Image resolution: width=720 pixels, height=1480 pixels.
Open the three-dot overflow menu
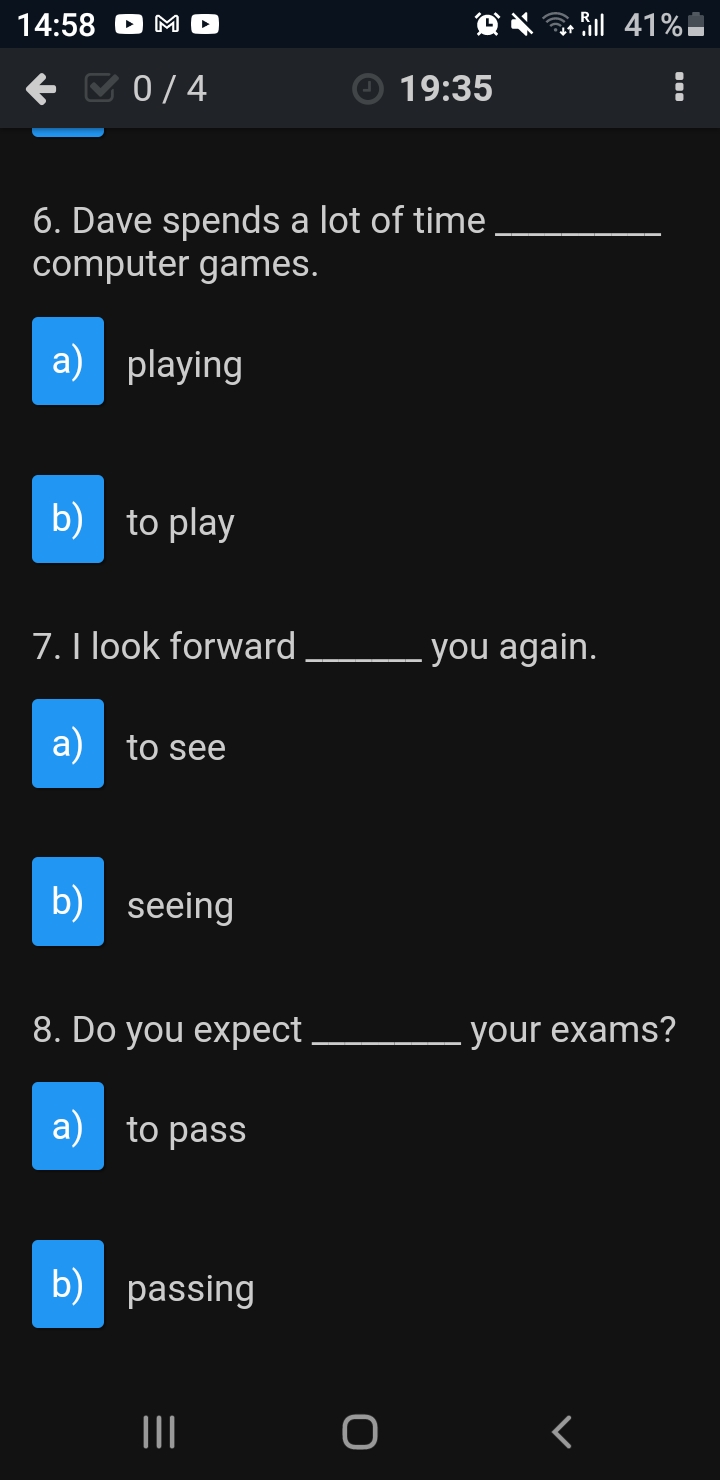click(680, 88)
